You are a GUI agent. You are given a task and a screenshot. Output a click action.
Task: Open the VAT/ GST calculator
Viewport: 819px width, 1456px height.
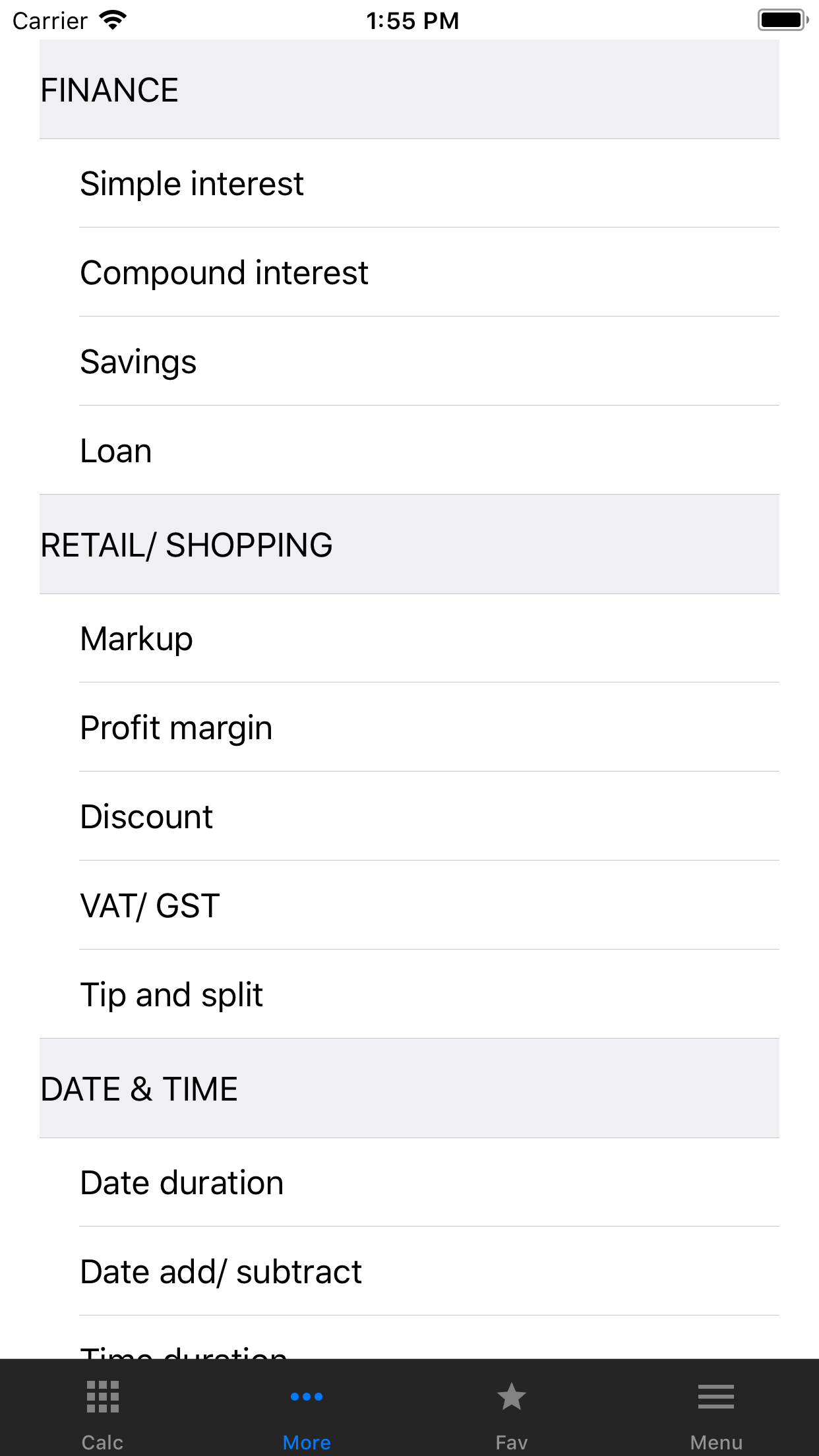click(x=149, y=905)
